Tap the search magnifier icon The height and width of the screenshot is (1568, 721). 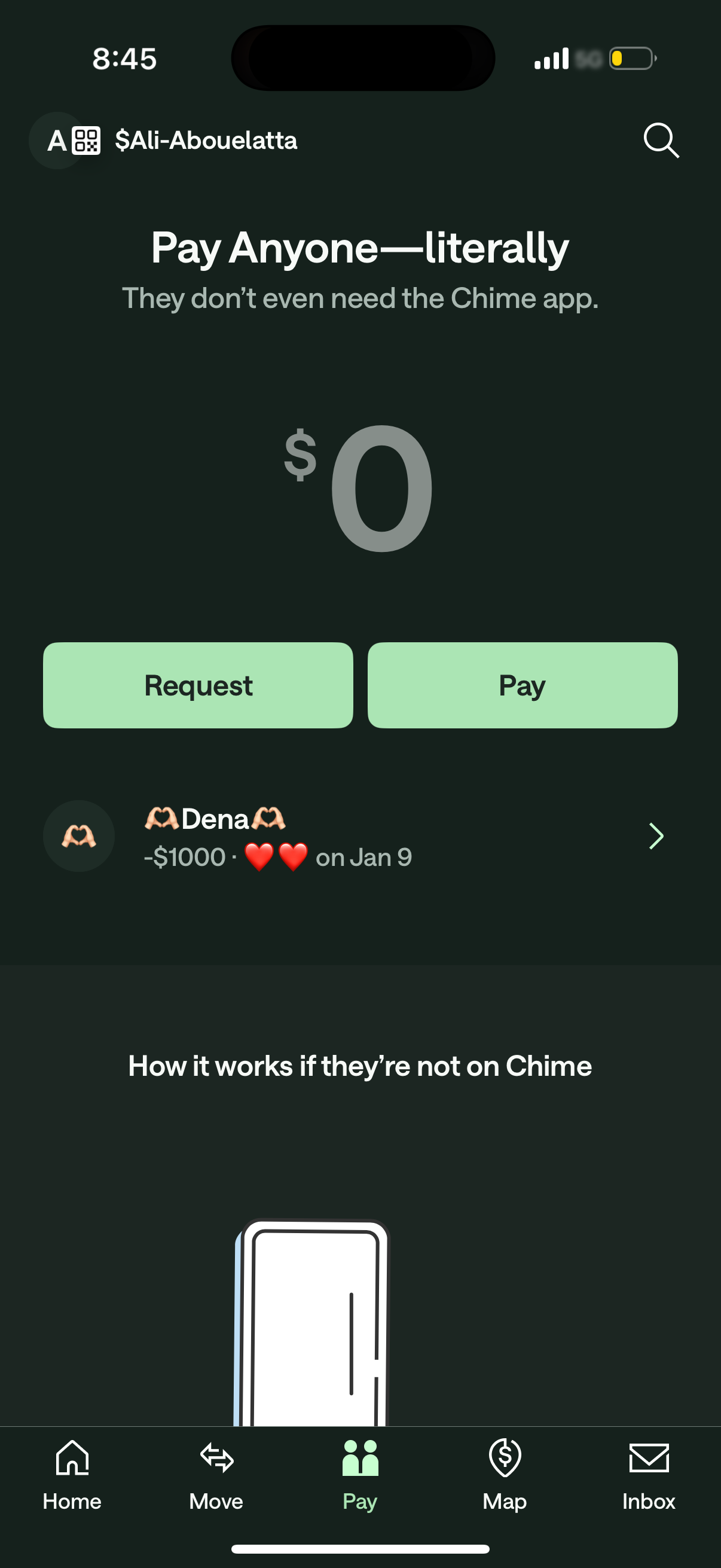661,140
